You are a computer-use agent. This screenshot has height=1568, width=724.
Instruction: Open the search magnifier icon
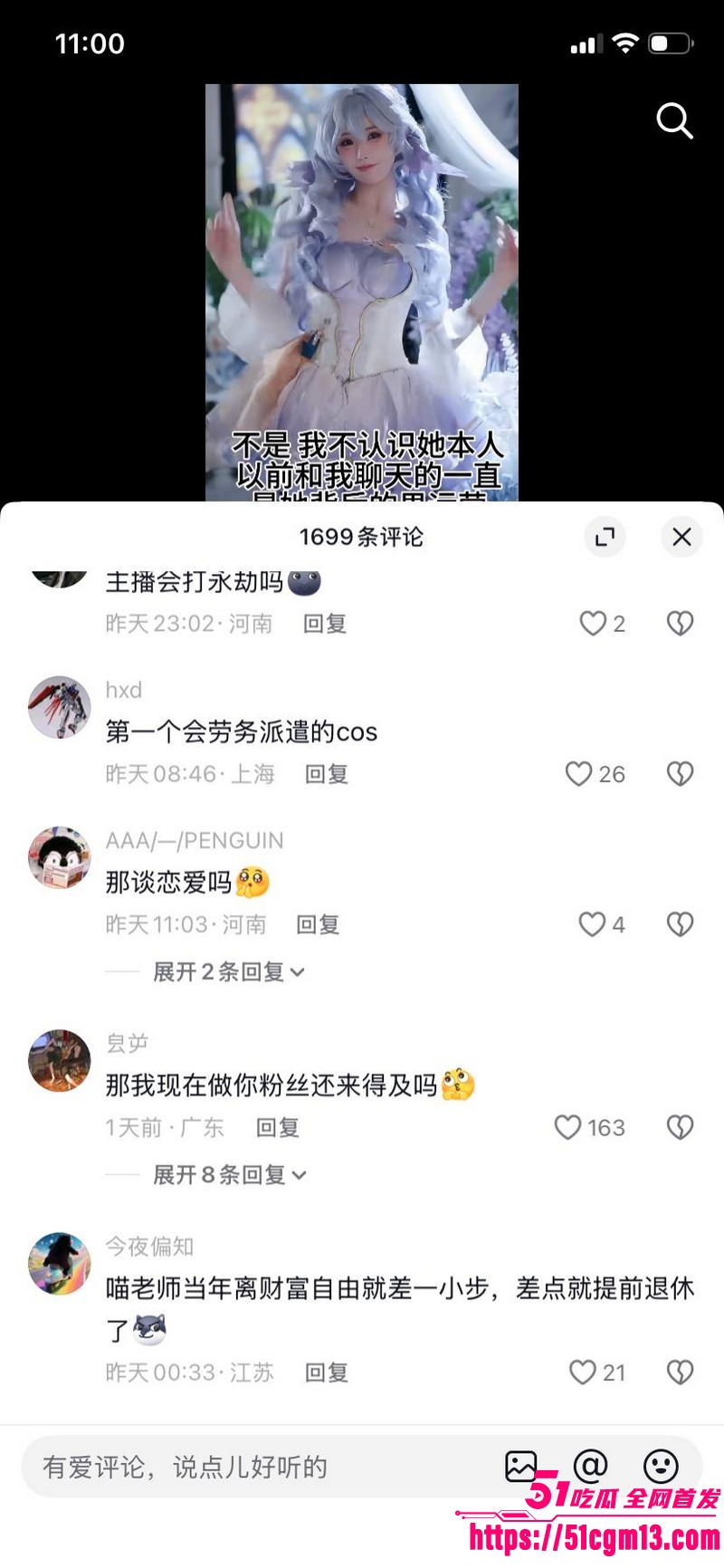[674, 121]
